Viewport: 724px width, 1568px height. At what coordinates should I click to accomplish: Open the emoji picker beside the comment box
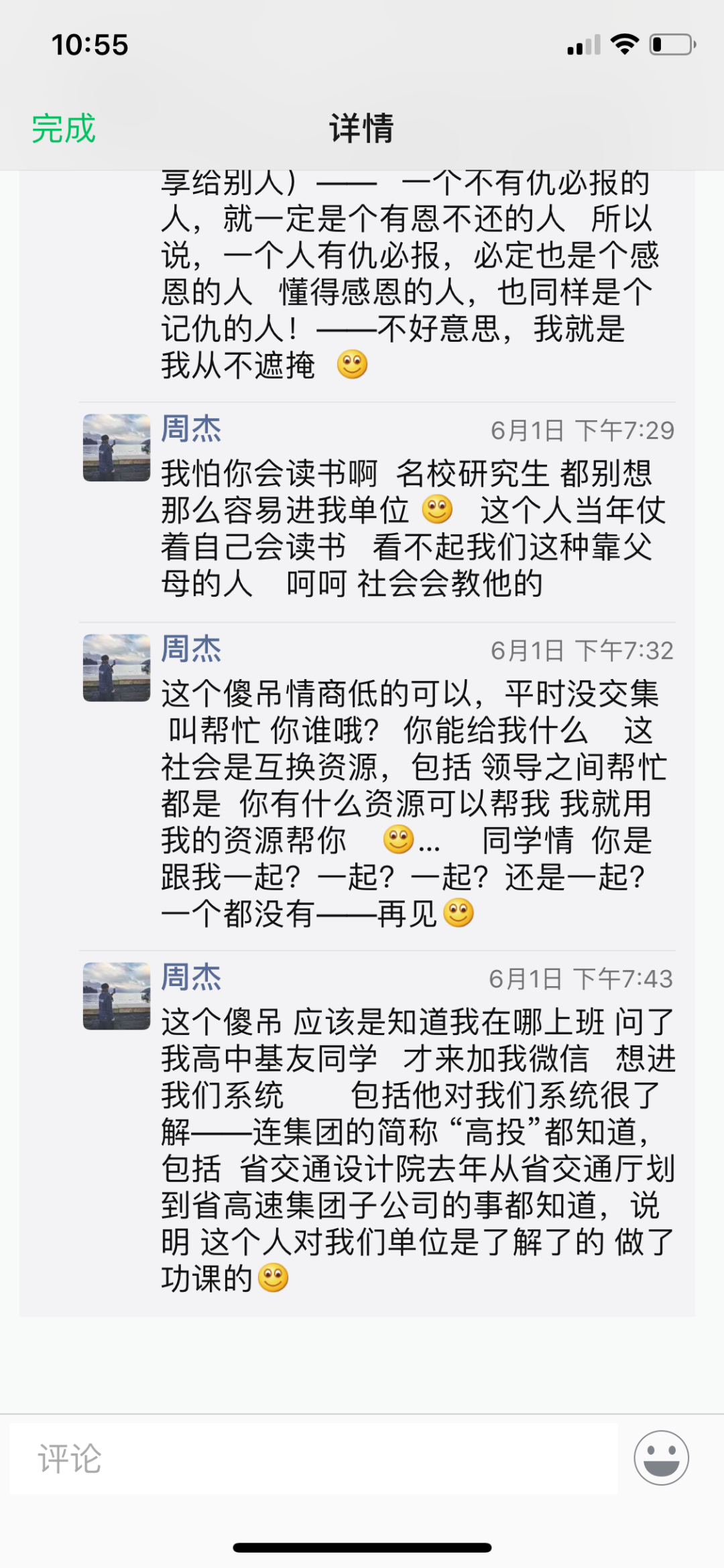661,1457
